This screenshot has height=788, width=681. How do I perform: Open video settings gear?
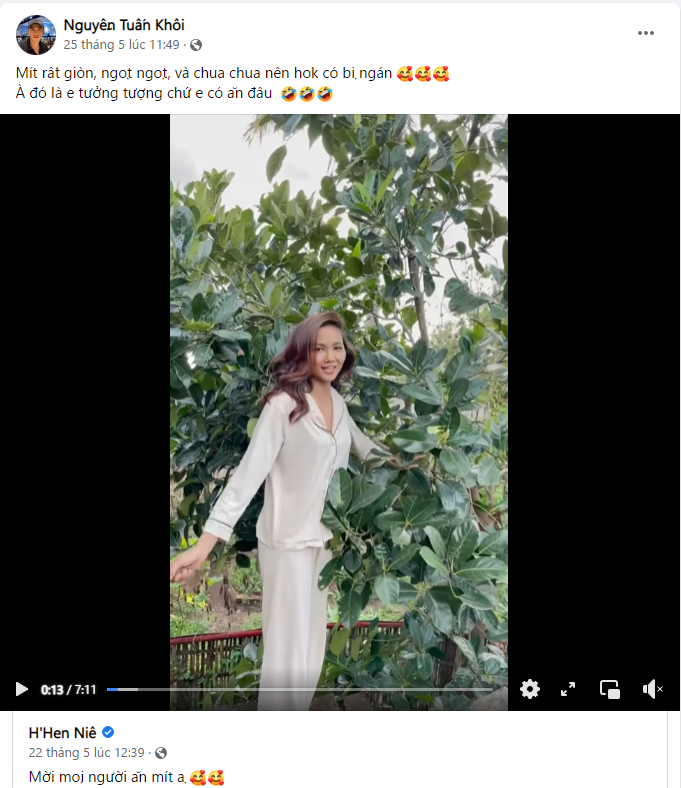point(530,689)
